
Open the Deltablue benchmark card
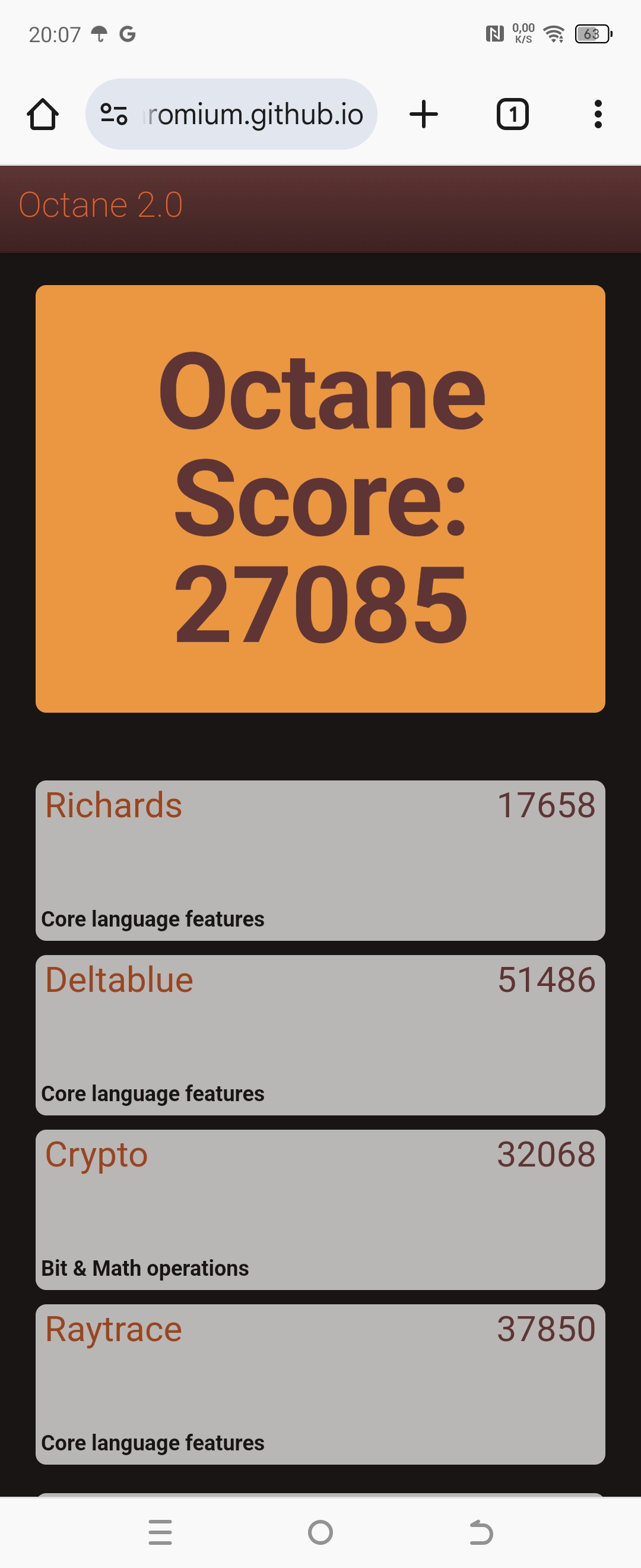point(320,1035)
